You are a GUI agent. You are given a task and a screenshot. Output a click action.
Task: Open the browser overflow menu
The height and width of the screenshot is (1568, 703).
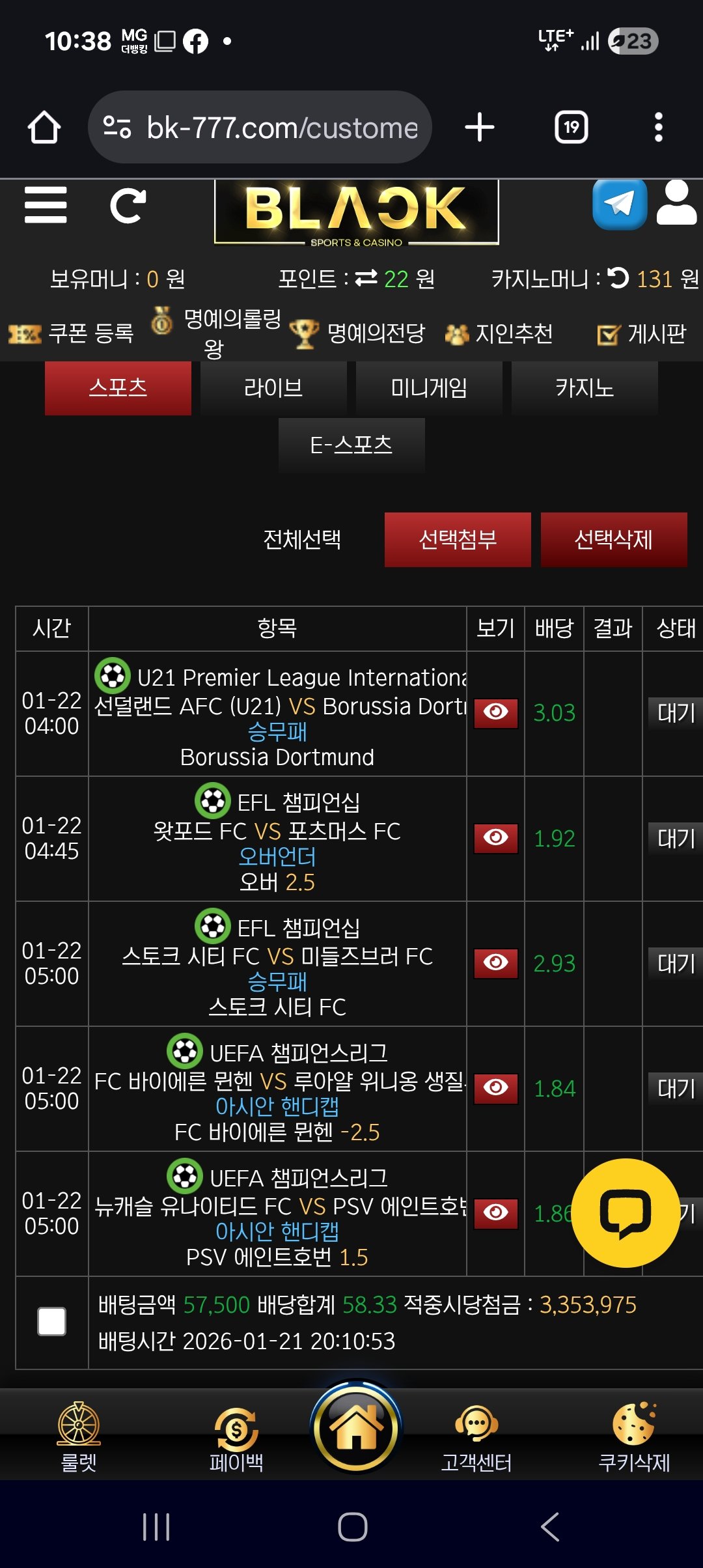658,127
